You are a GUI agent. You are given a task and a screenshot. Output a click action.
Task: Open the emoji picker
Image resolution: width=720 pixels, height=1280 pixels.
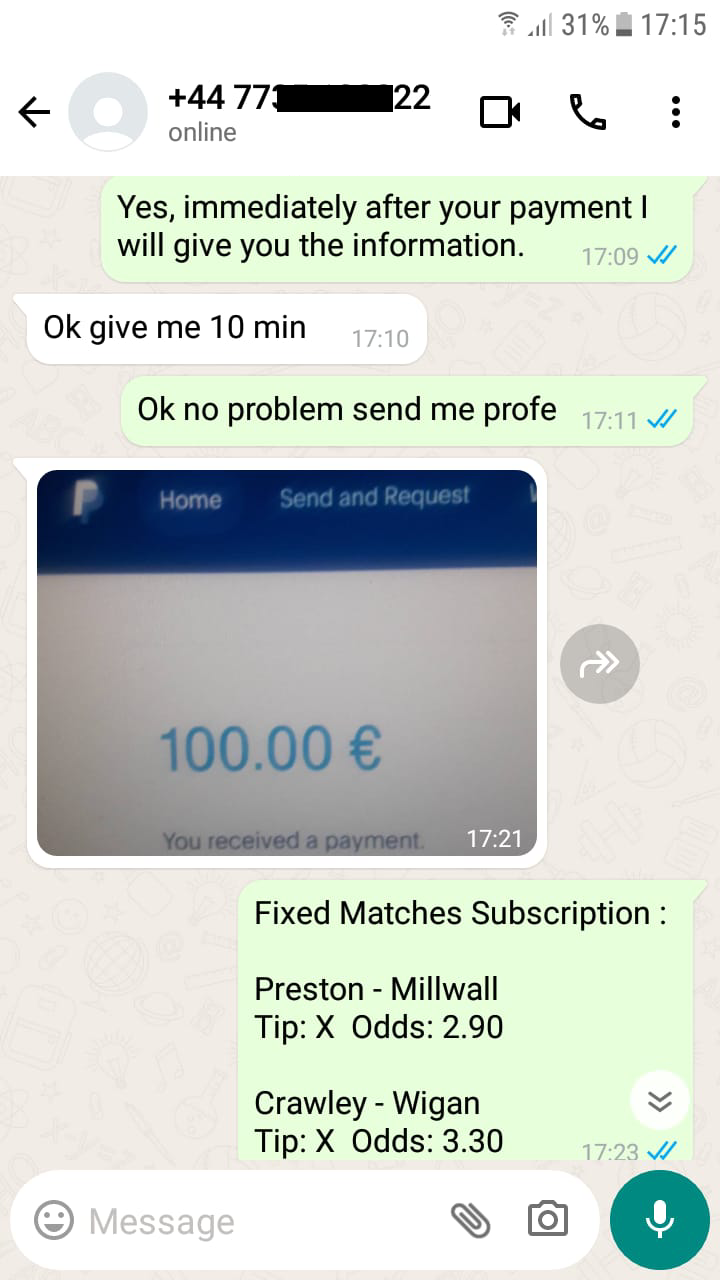click(54, 1220)
